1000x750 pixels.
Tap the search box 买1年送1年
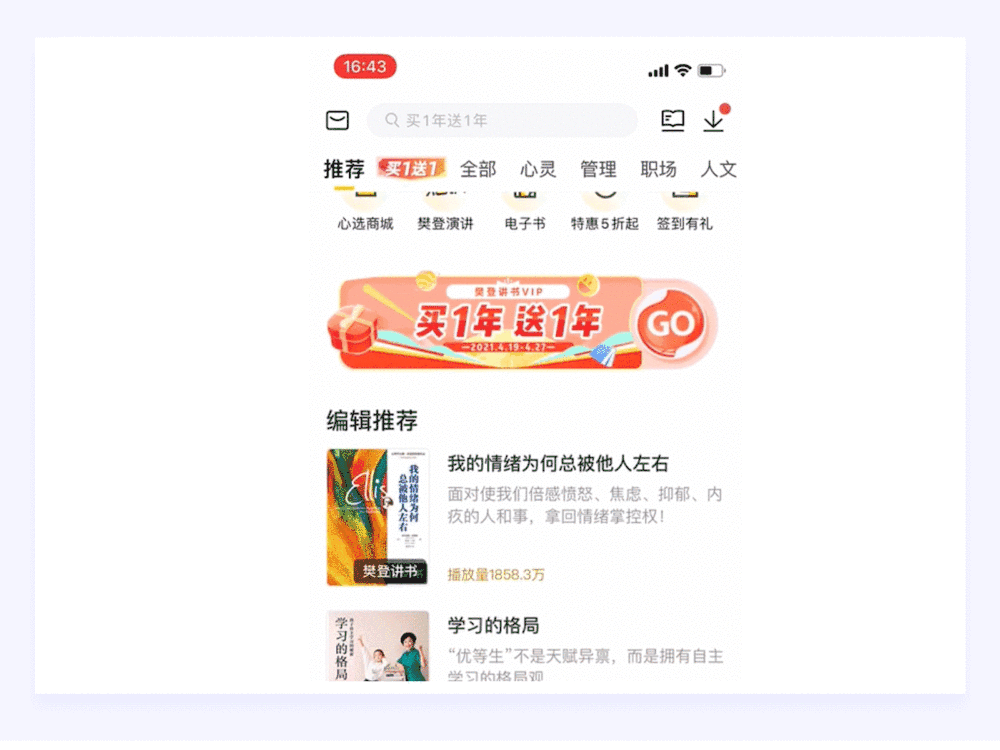(502, 121)
